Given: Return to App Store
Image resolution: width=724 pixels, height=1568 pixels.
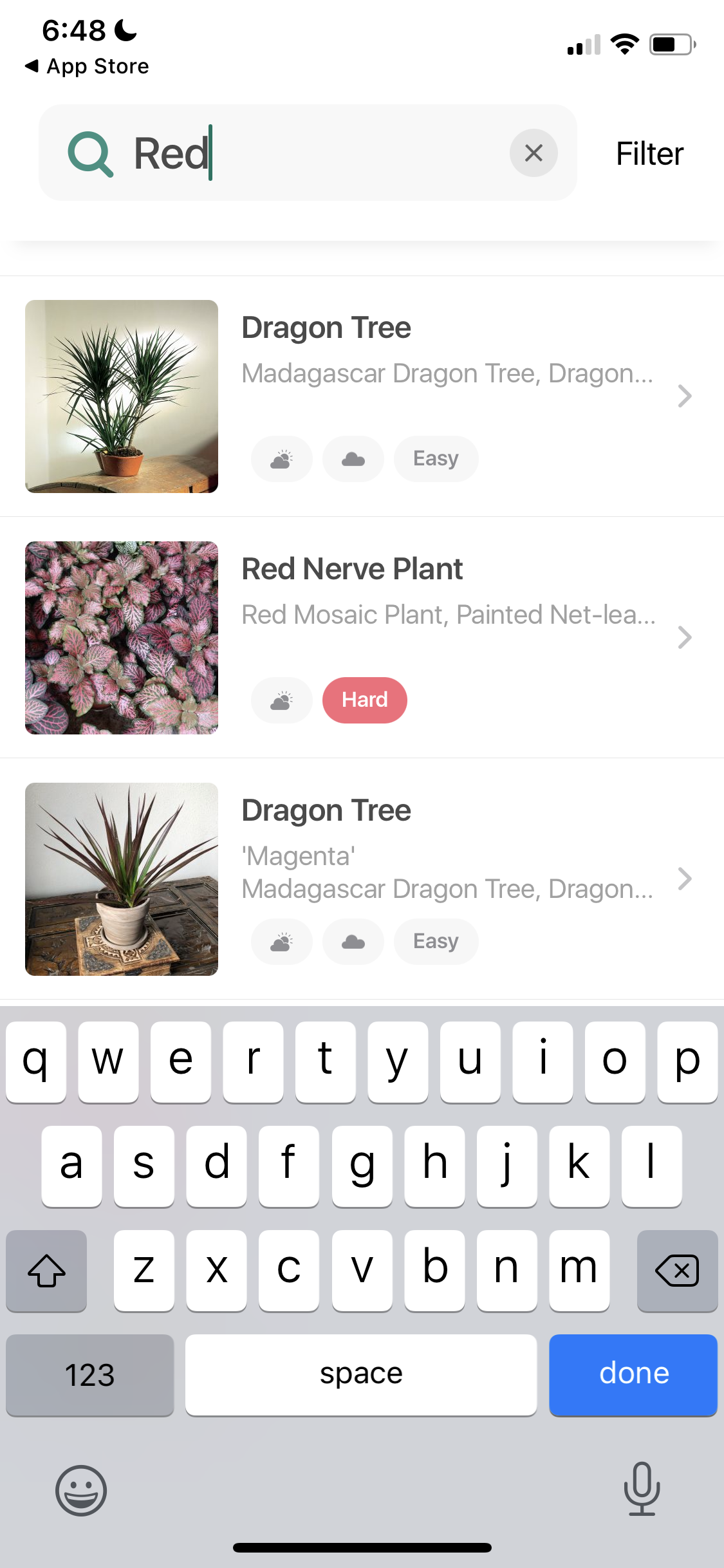Looking at the screenshot, I should [x=86, y=66].
